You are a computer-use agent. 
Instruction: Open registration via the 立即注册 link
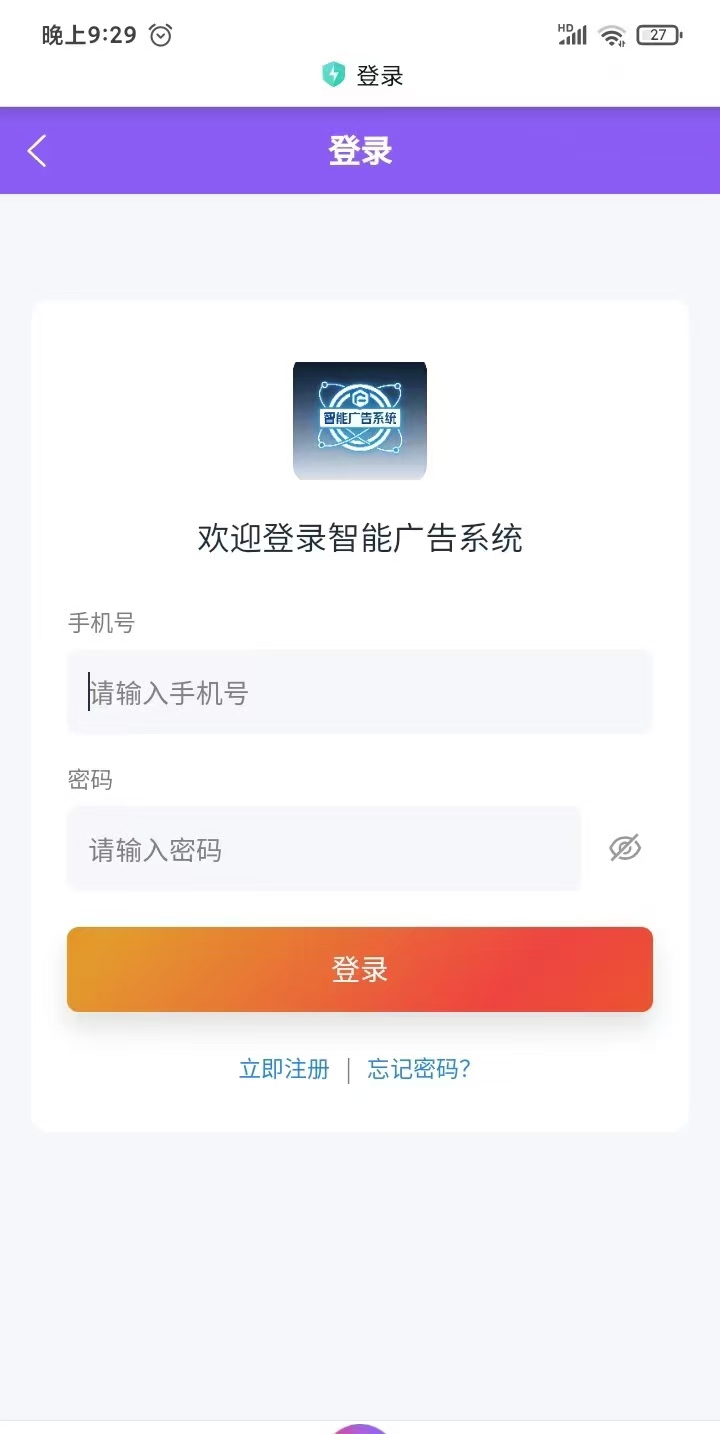click(284, 1069)
